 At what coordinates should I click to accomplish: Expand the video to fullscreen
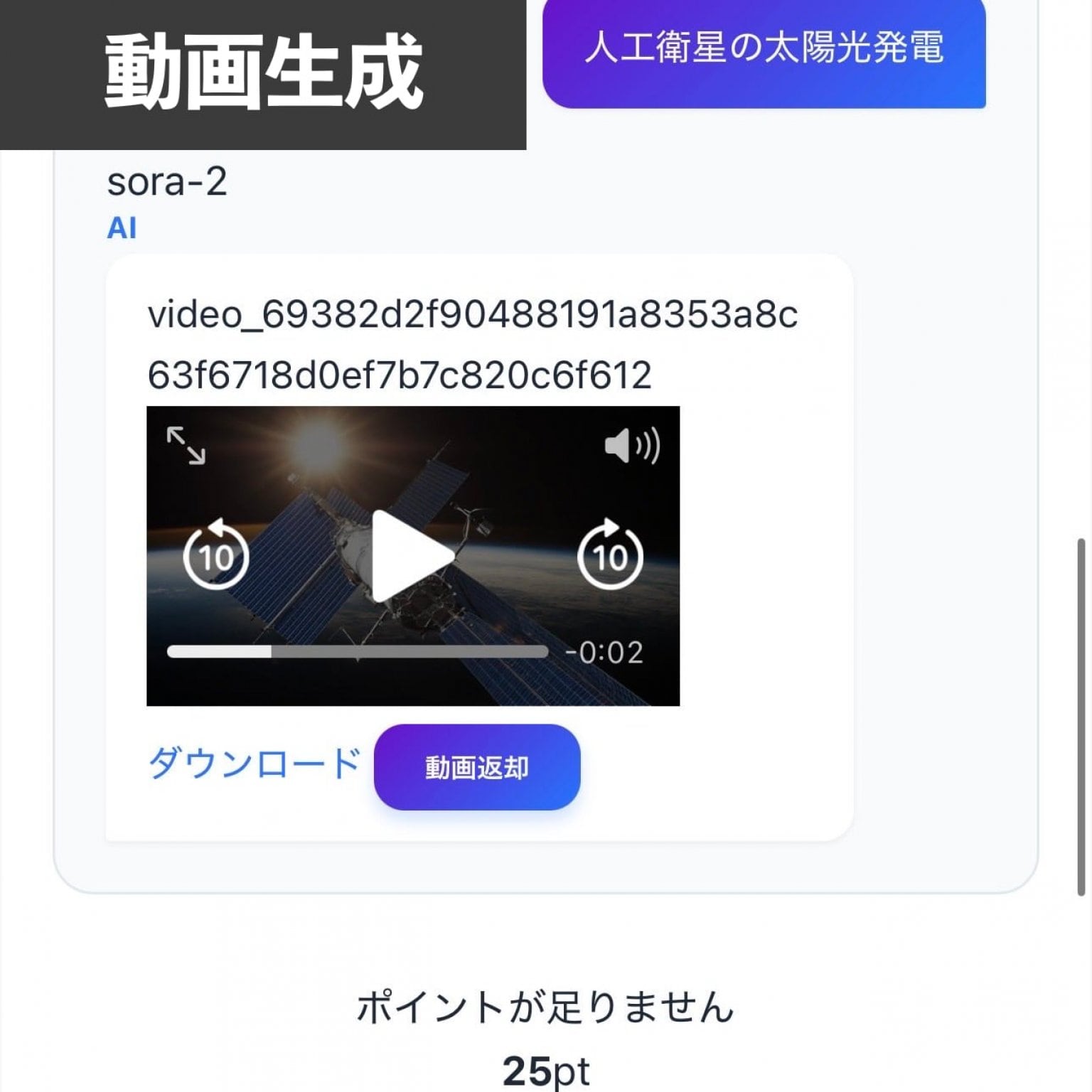pos(186,446)
